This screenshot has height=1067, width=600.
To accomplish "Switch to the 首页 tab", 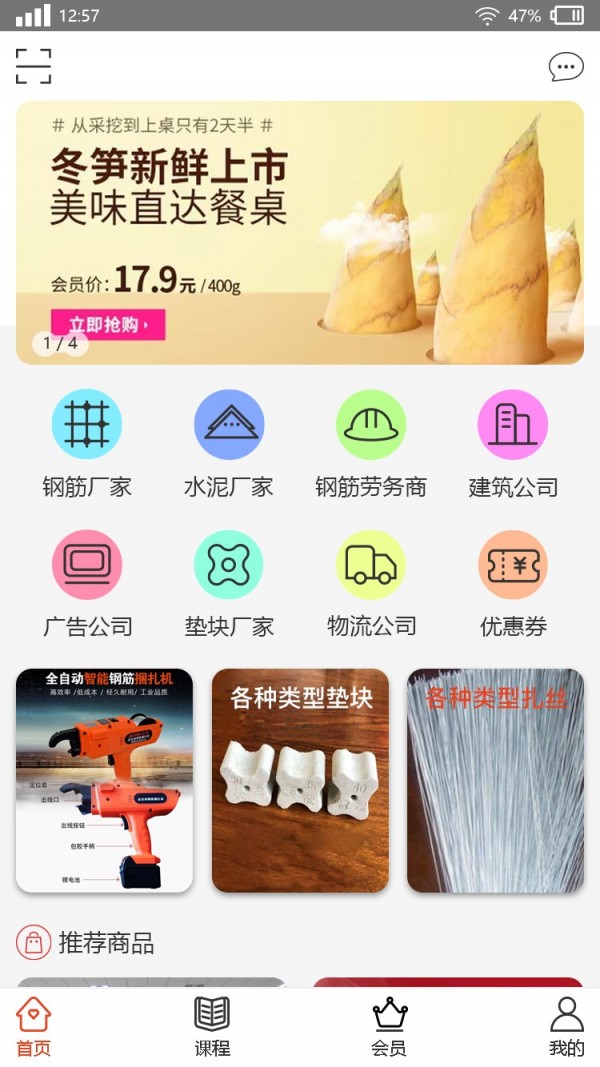I will tap(33, 1027).
